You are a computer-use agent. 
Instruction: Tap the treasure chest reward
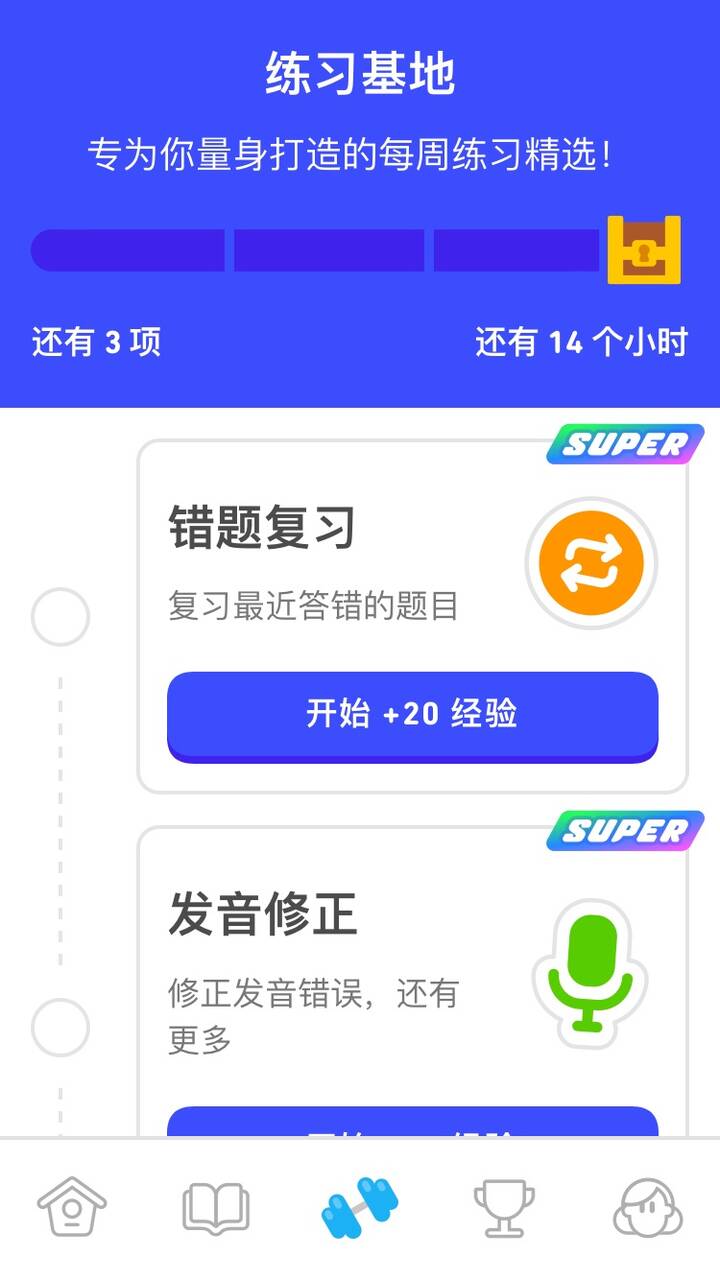(x=644, y=250)
